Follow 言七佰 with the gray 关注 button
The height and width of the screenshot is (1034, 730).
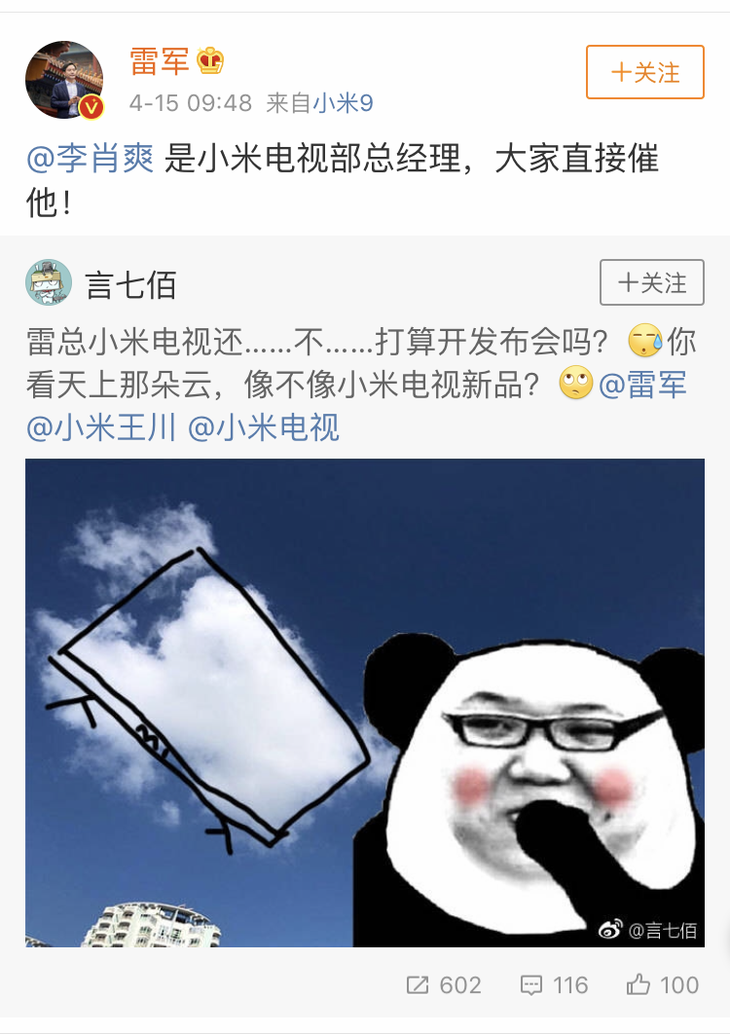point(652,283)
